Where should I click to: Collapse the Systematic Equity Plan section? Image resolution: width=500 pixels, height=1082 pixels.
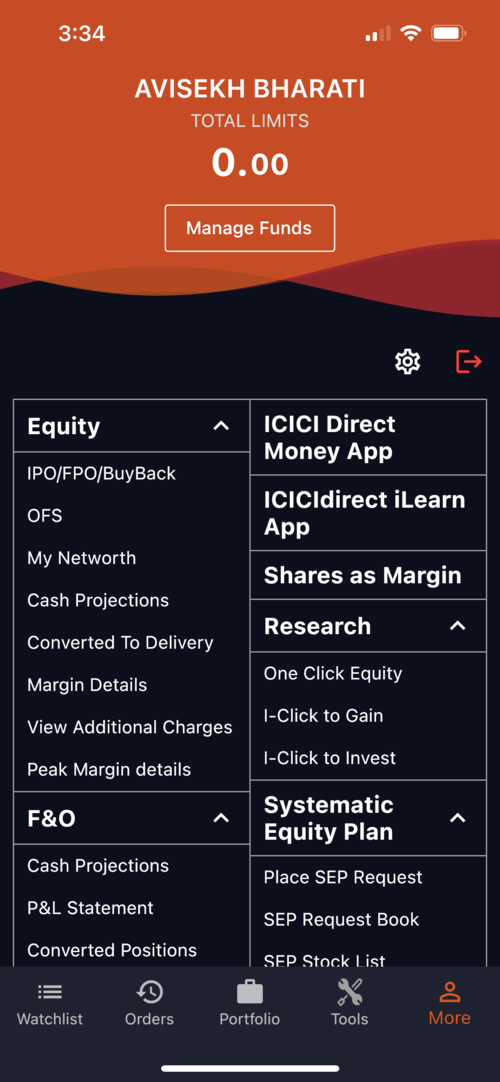click(457, 818)
